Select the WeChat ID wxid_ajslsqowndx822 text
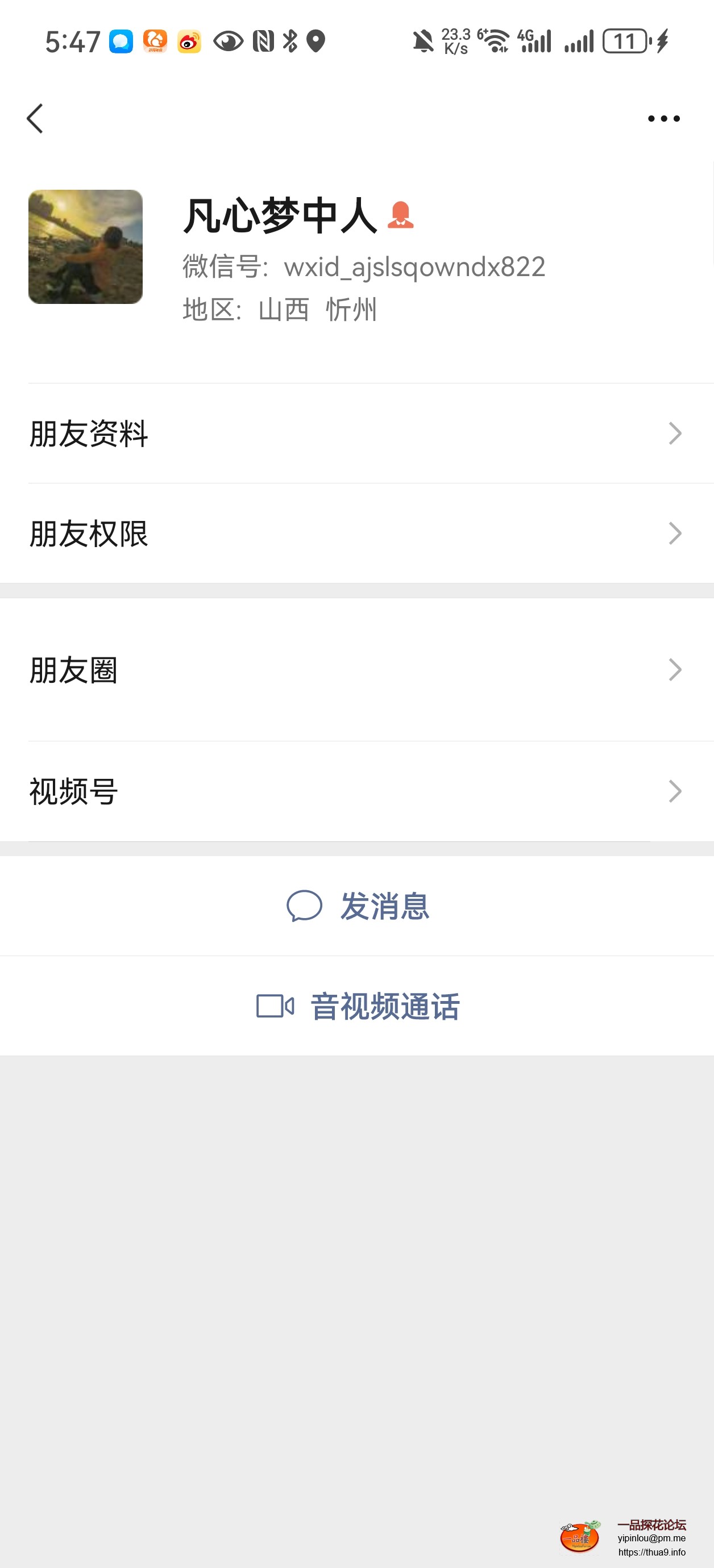Image resolution: width=714 pixels, height=1568 pixels. (x=416, y=266)
